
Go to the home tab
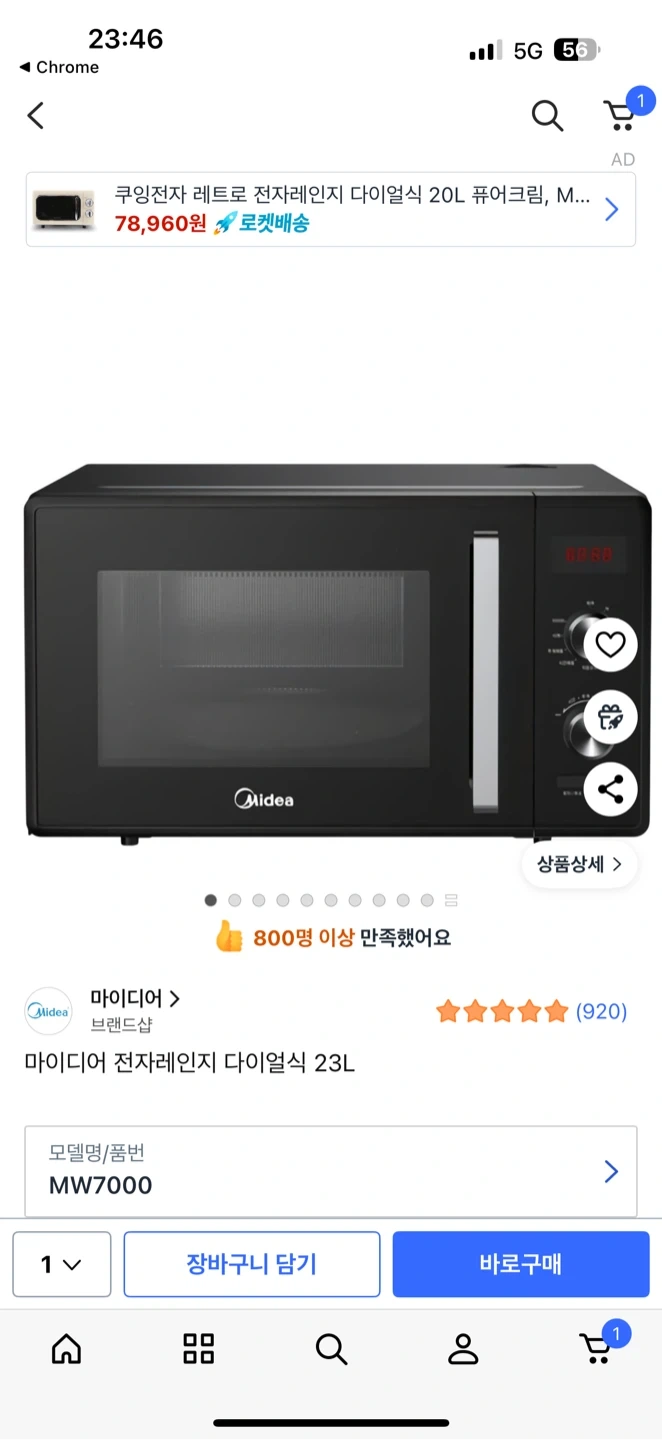66,1349
